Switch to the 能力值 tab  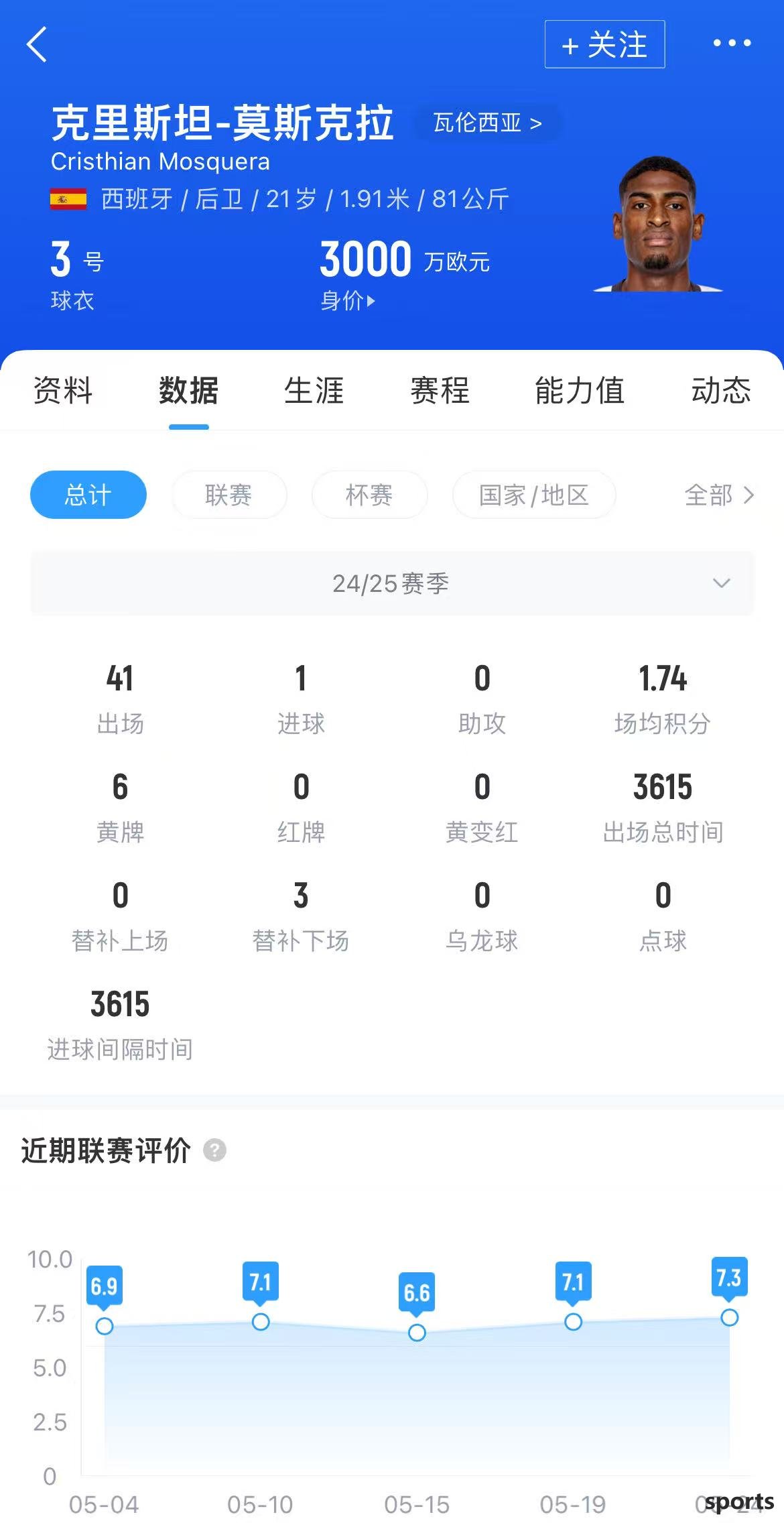[x=580, y=390]
